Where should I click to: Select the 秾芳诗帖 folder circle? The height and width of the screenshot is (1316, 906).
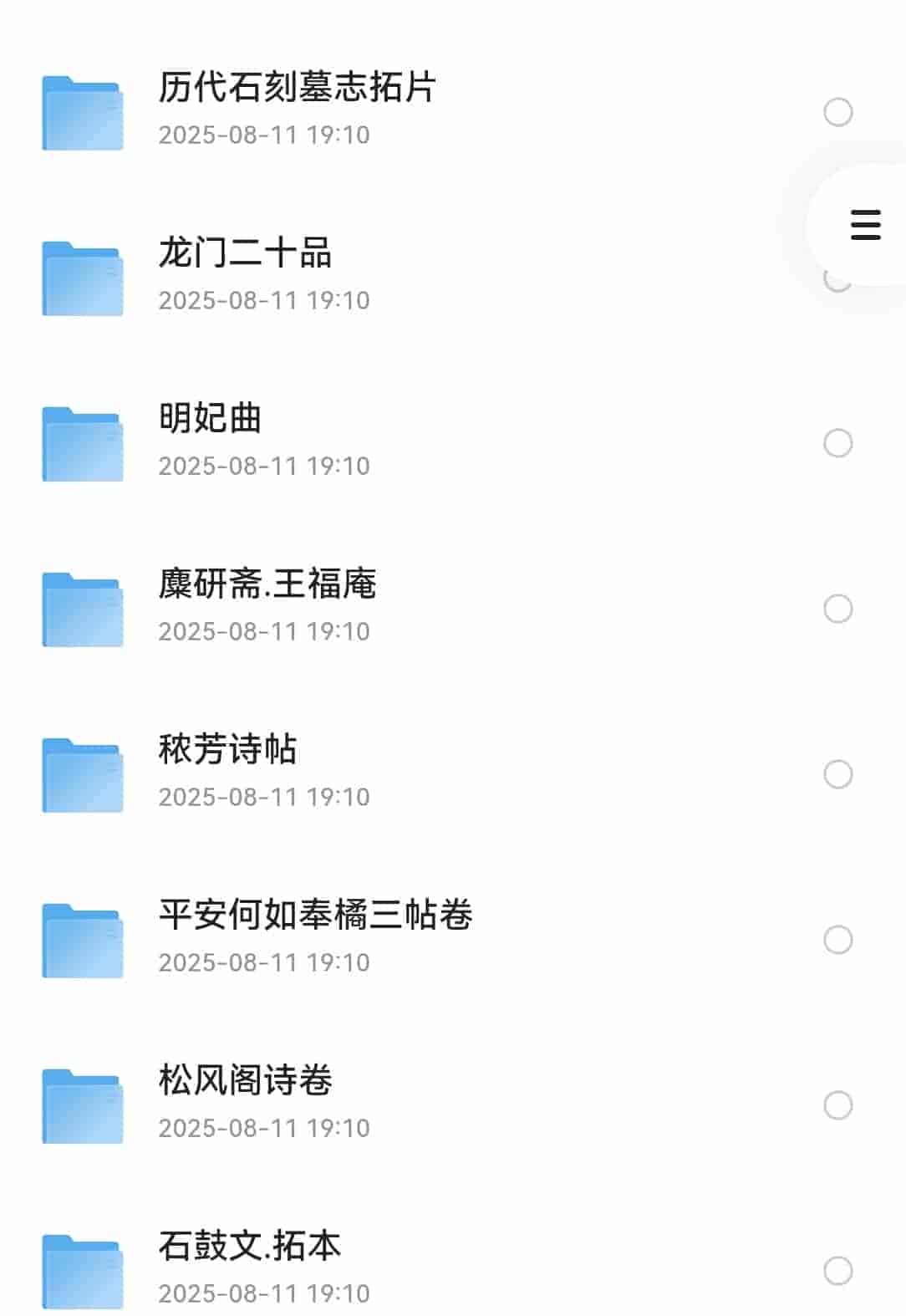(837, 774)
